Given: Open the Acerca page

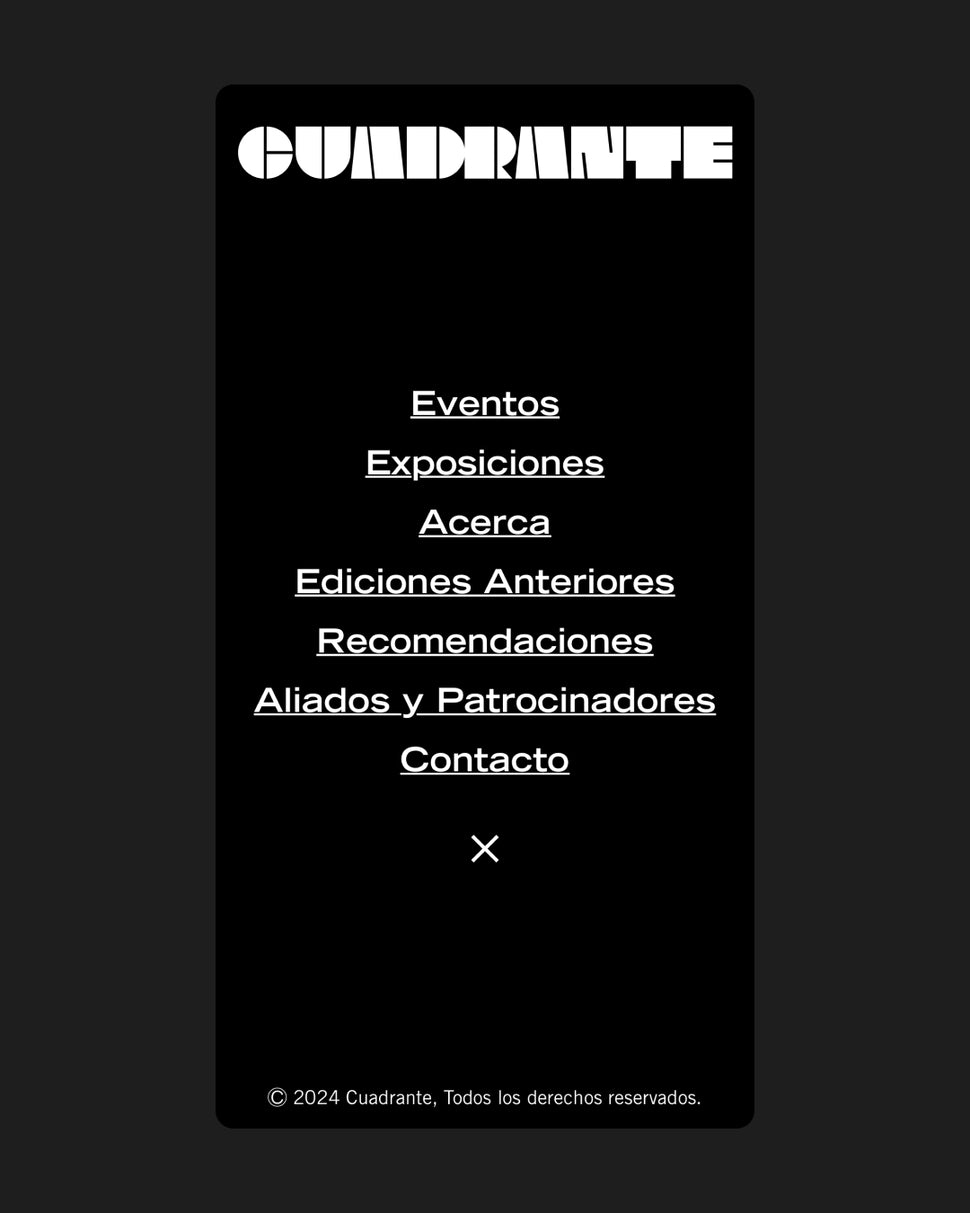Looking at the screenshot, I should 485,522.
